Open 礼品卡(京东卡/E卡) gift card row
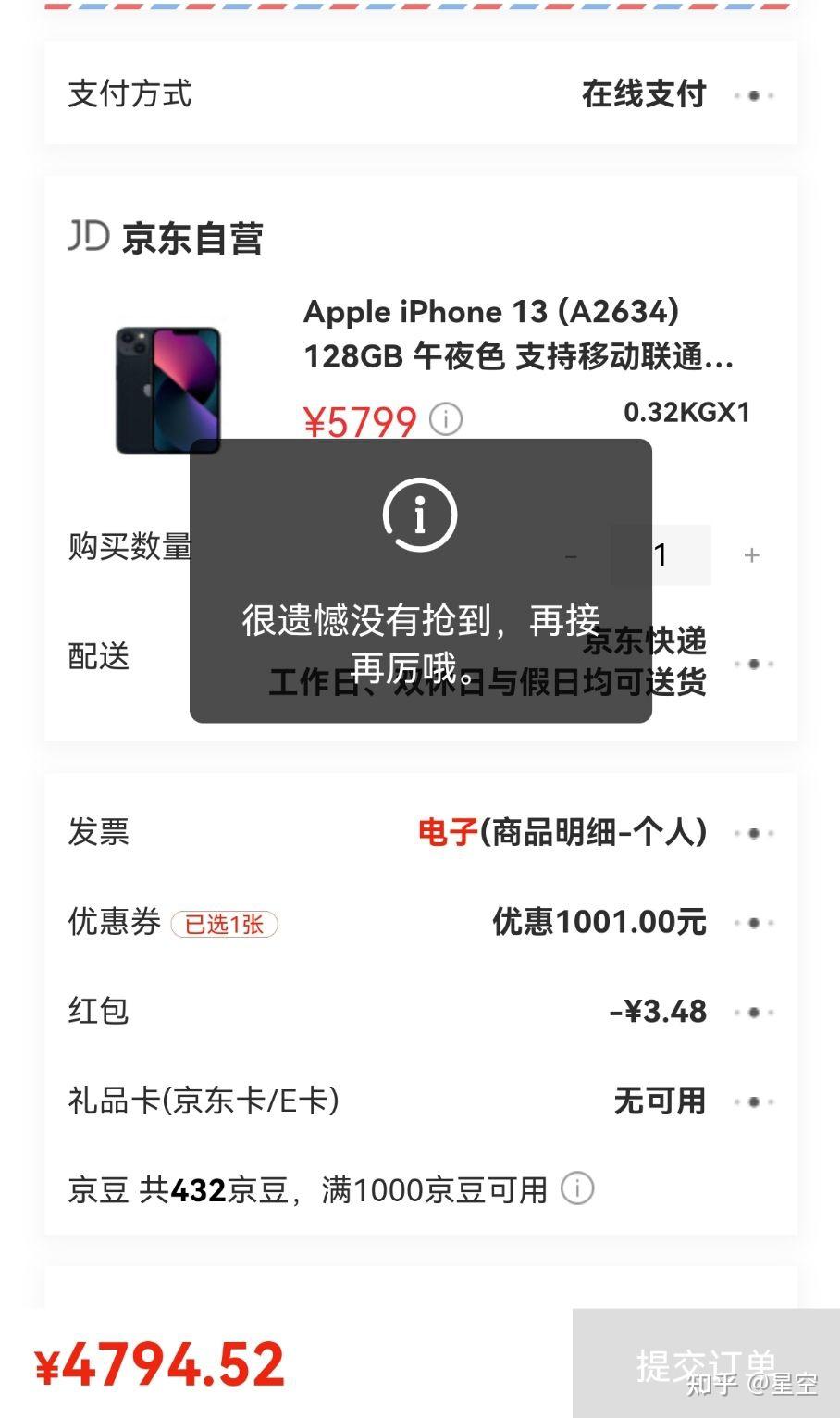The height and width of the screenshot is (1418, 840). pos(420,1101)
